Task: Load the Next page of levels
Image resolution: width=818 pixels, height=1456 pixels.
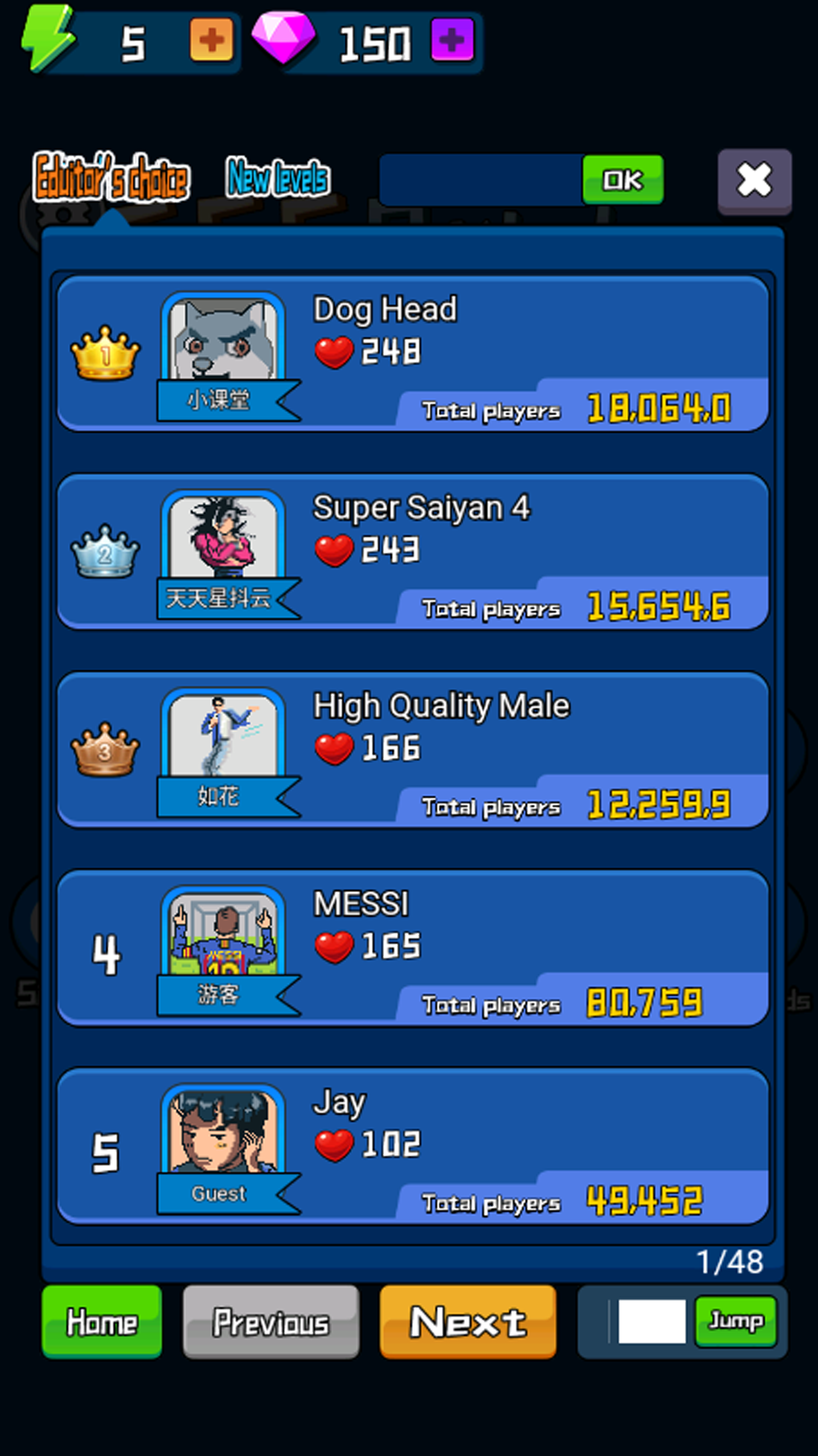Action: point(467,1322)
